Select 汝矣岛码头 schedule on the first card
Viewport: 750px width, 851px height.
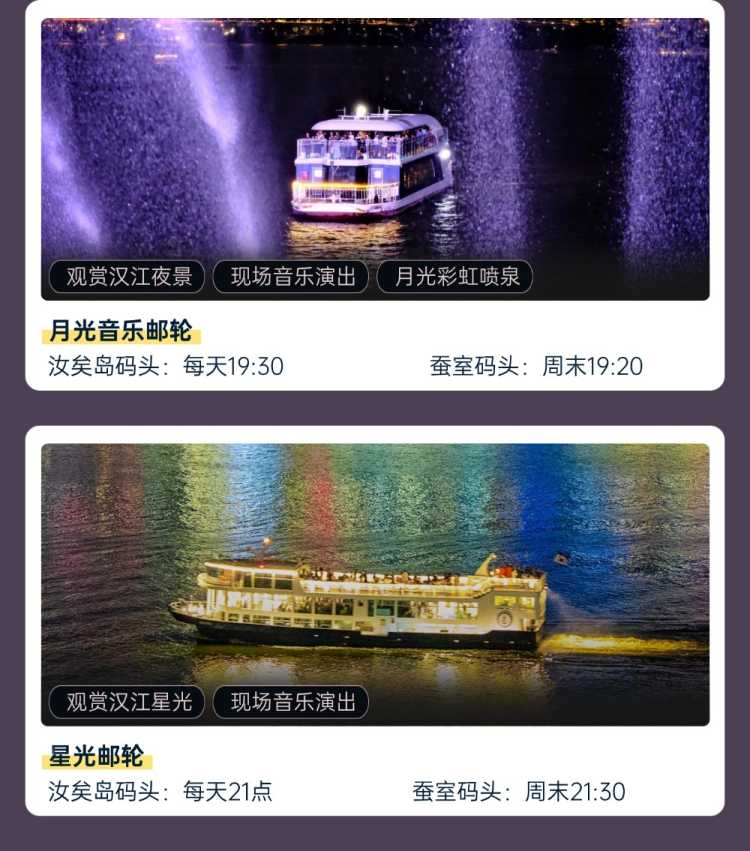pos(100,364)
